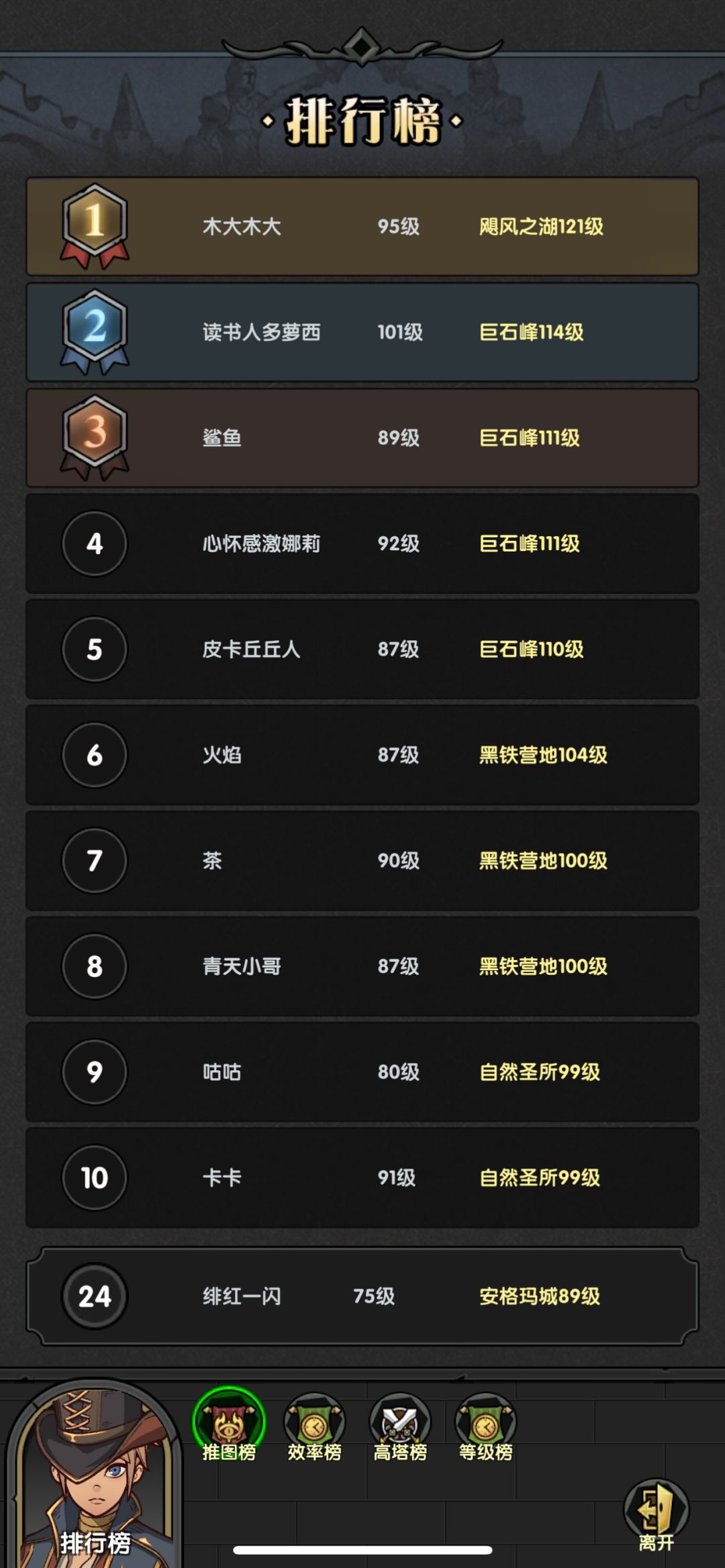
Task: Select 读书人多萝西's rank 2 row
Action: (x=362, y=331)
